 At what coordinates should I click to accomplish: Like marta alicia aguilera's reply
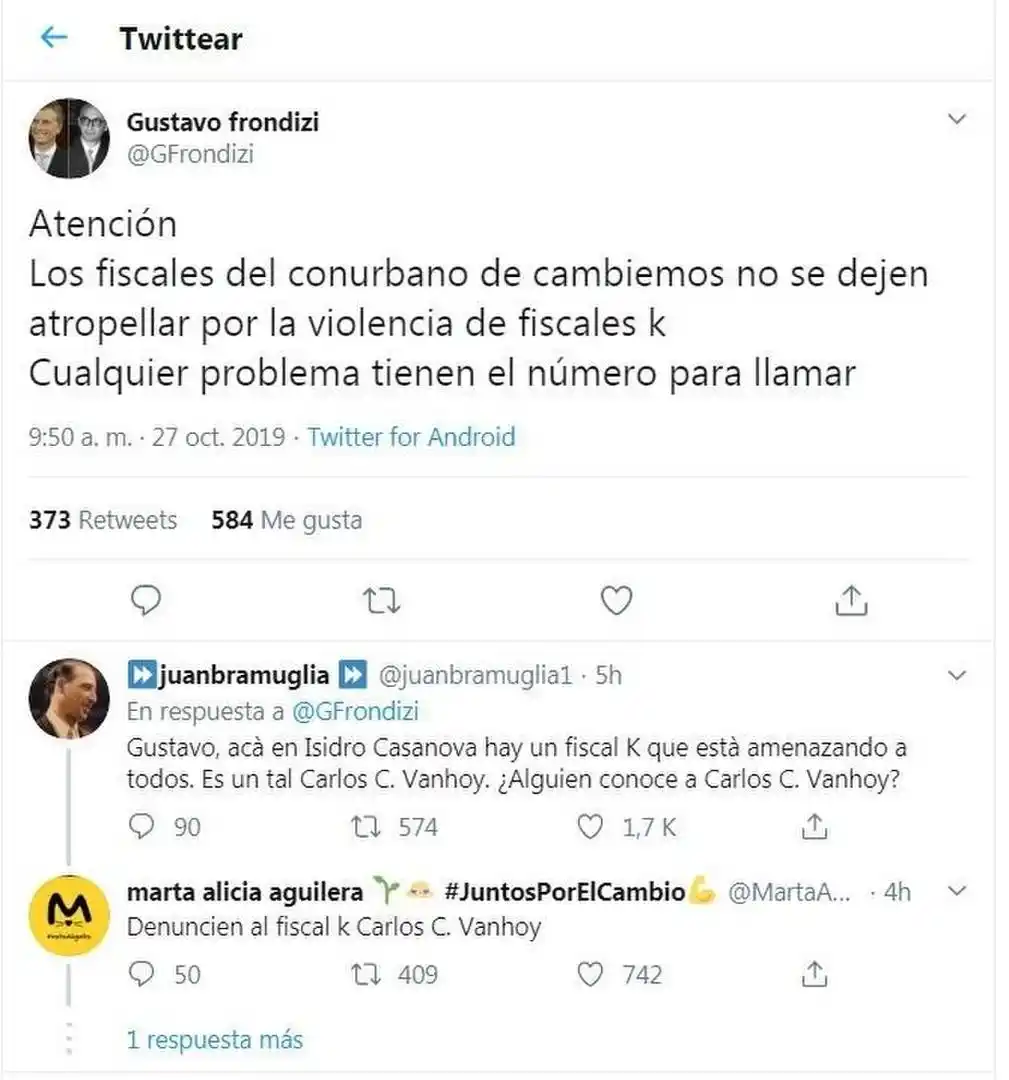pyautogui.click(x=592, y=973)
